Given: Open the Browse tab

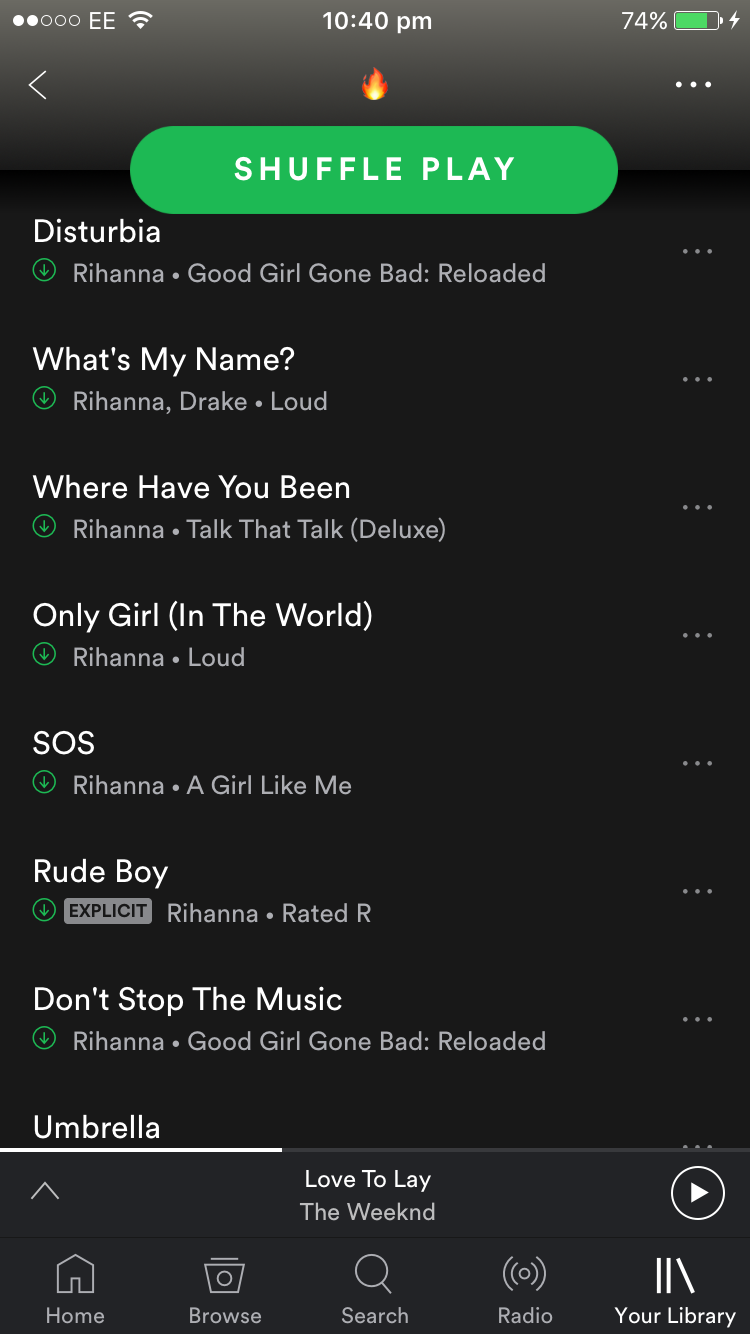Looking at the screenshot, I should [225, 1288].
